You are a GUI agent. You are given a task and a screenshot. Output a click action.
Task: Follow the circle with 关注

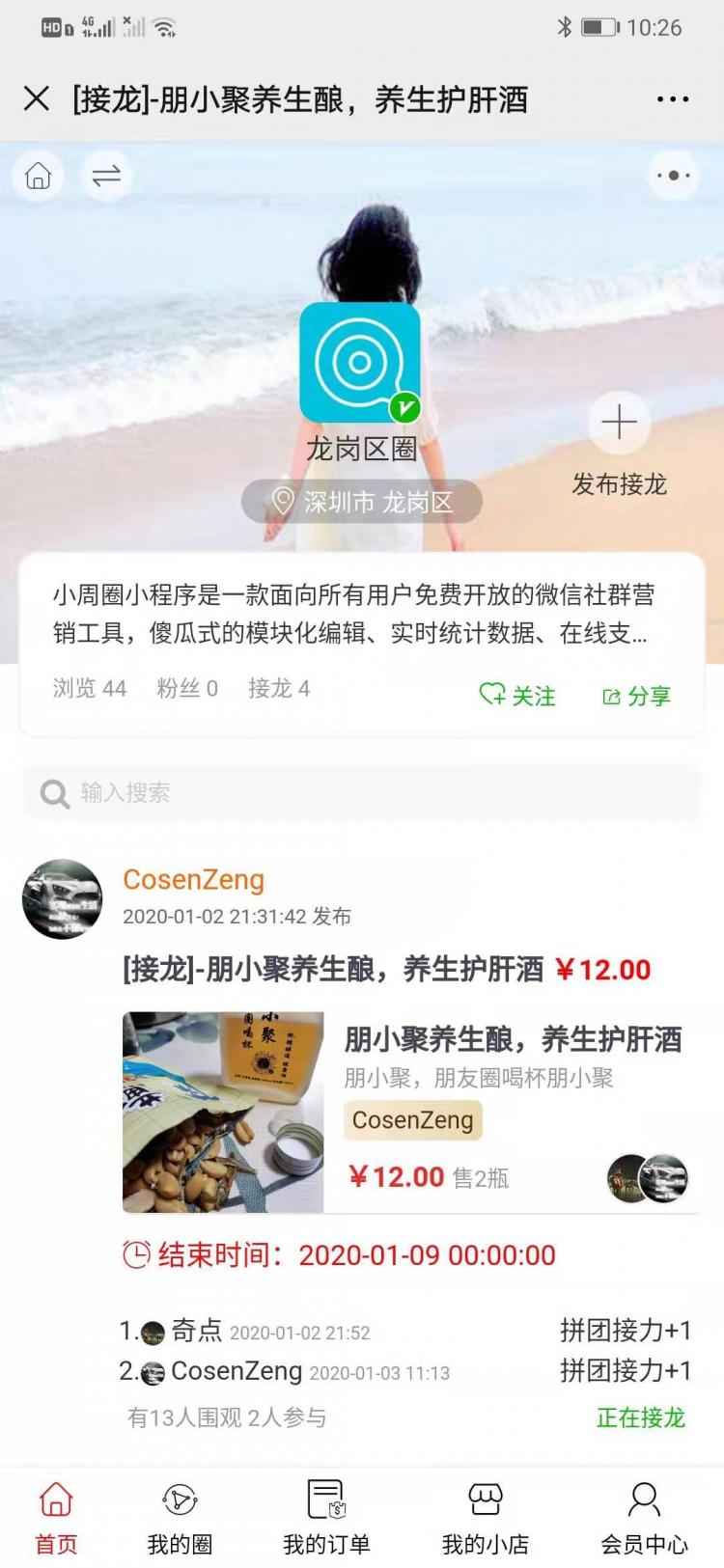tap(517, 695)
